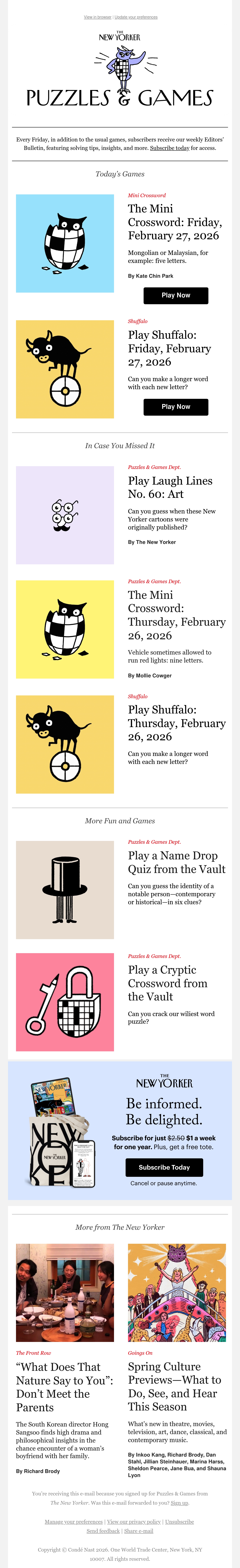Open the View in browser link
The height and width of the screenshot is (1568, 240).
coord(98,17)
